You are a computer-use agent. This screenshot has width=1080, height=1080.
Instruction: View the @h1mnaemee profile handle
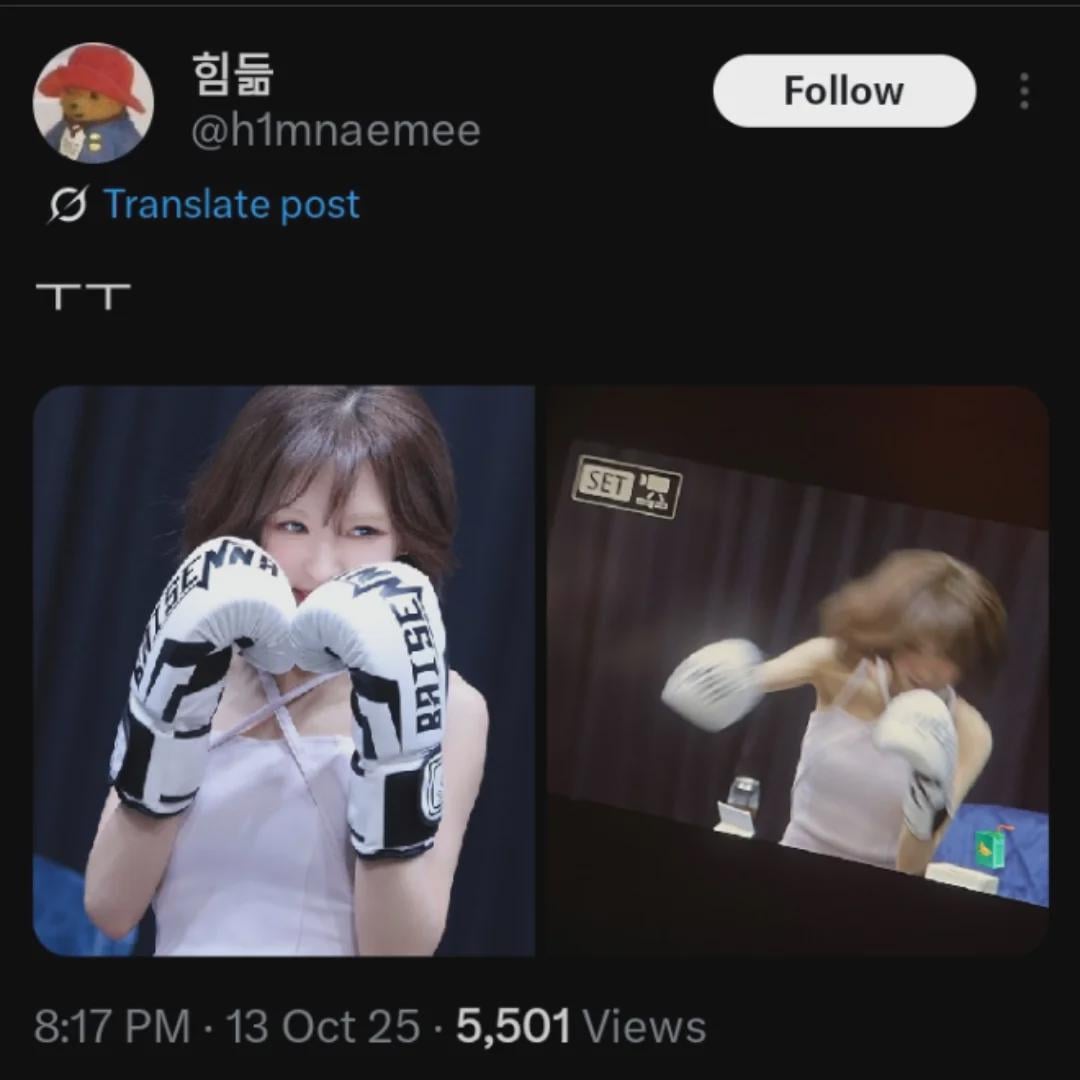point(335,131)
